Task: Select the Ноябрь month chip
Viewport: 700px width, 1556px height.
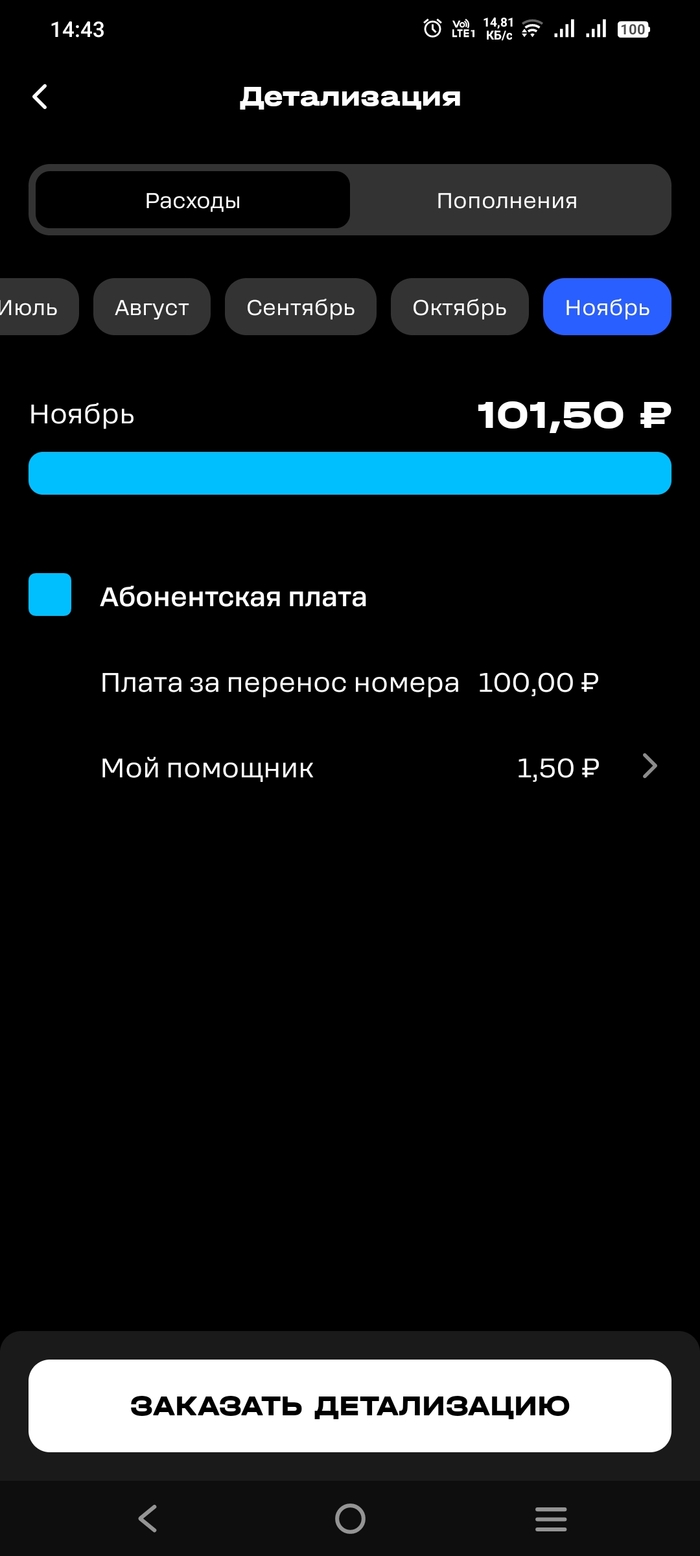Action: [x=607, y=307]
